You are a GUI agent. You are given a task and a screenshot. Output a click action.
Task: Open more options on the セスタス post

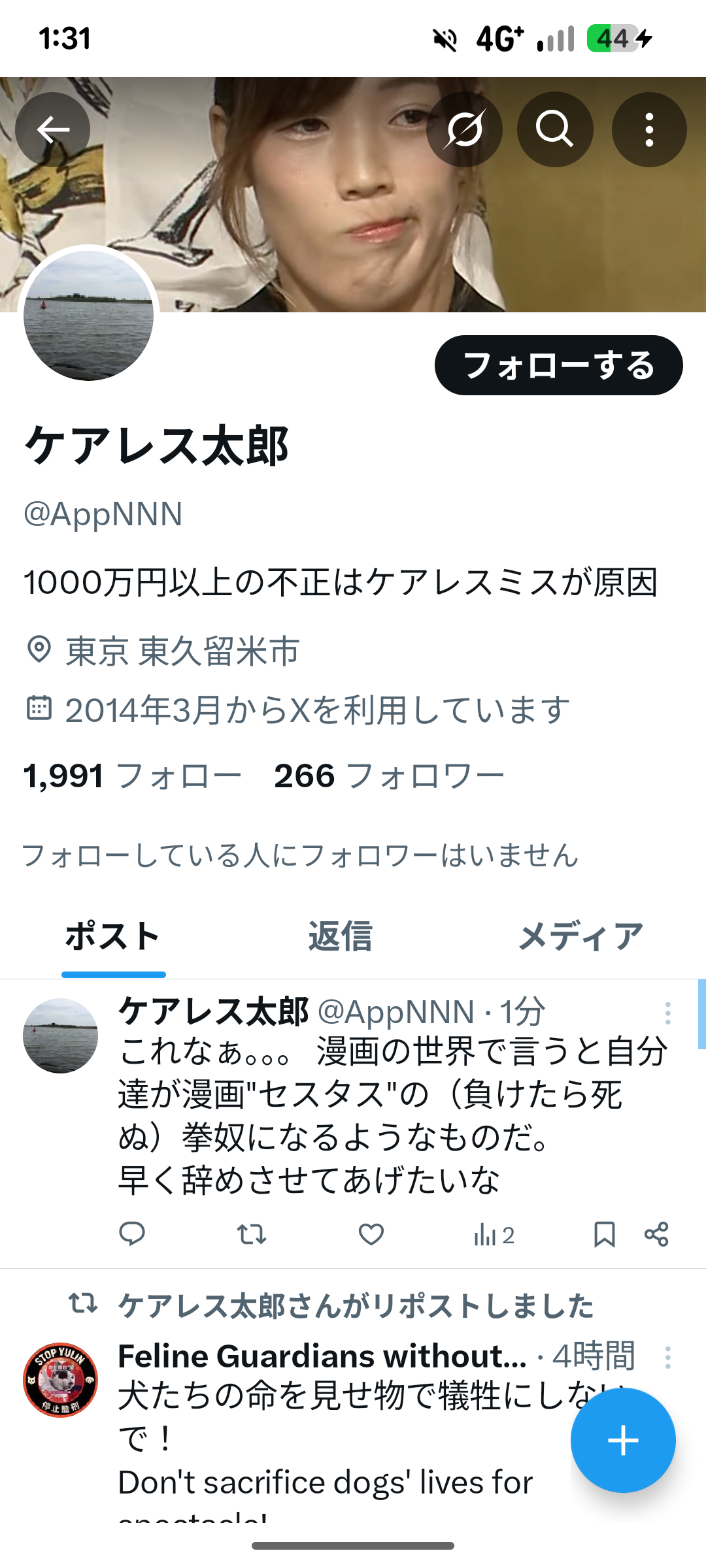click(667, 1013)
